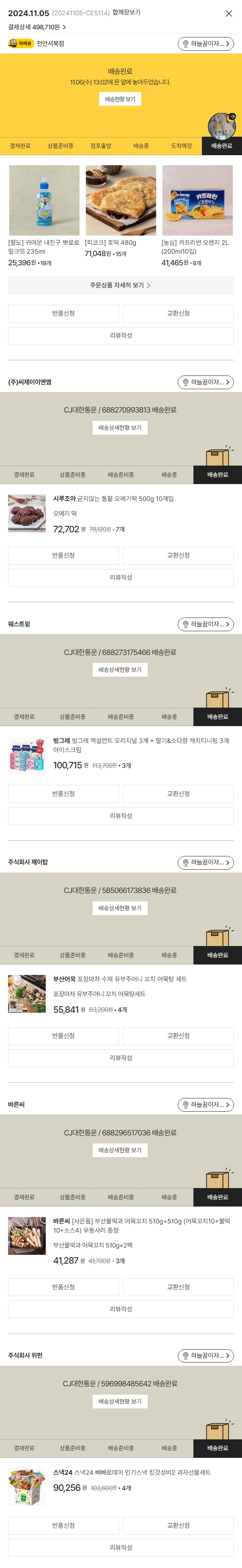
Task: View tracking details for 585066173836
Action: [120, 908]
